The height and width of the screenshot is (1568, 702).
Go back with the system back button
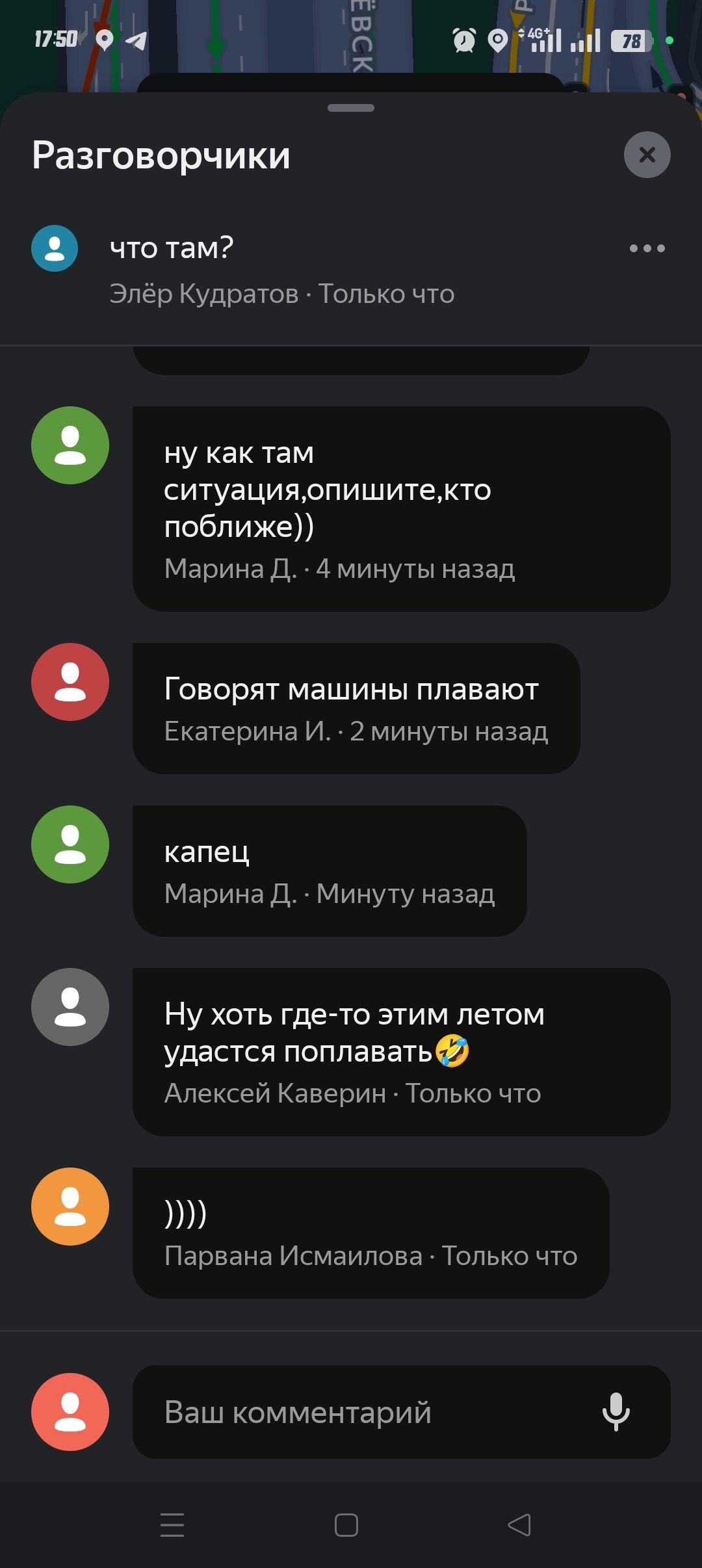[519, 1524]
